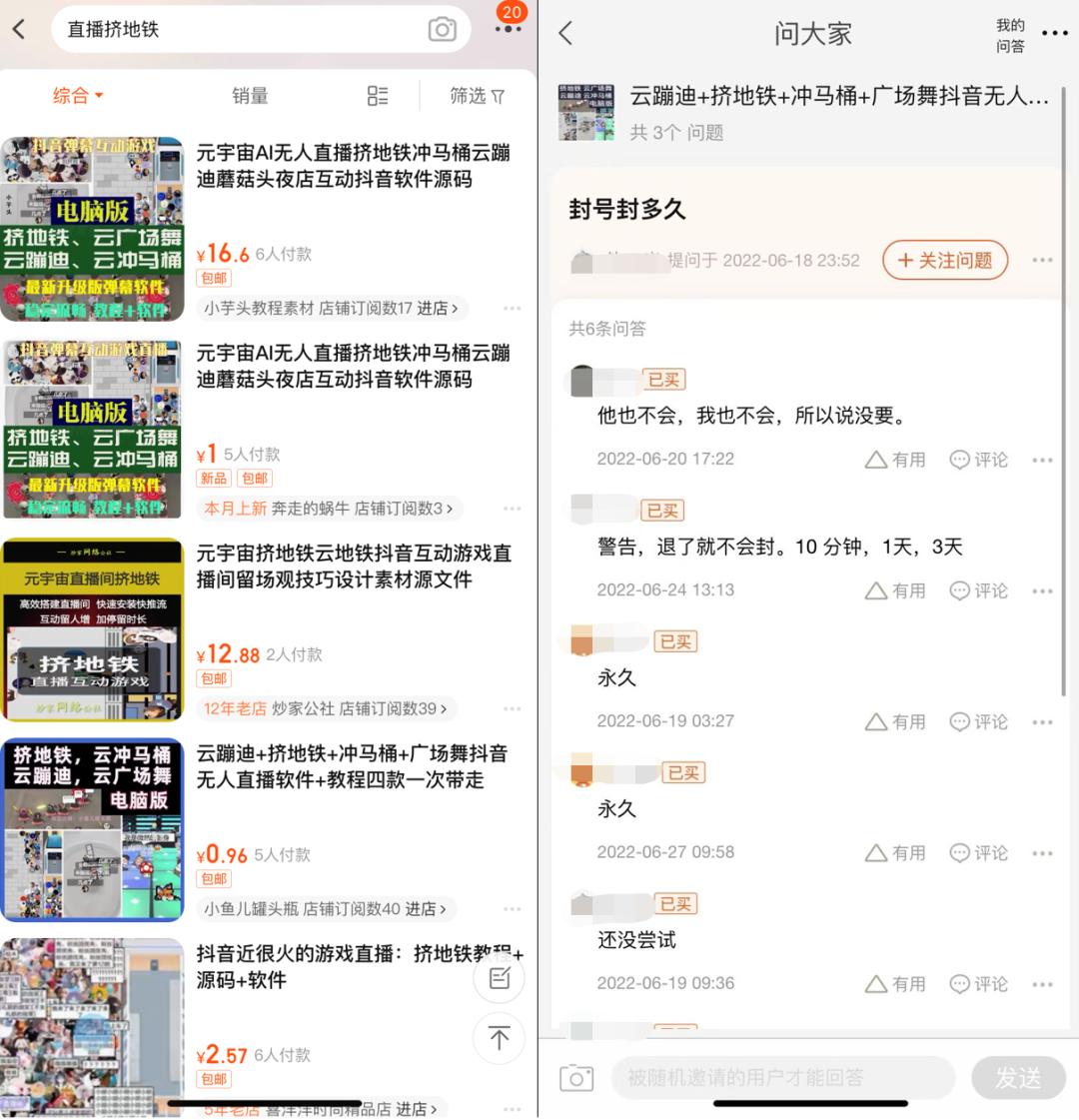Click the back-to-top floating arrow icon
This screenshot has height=1120, width=1079.
[x=499, y=1038]
